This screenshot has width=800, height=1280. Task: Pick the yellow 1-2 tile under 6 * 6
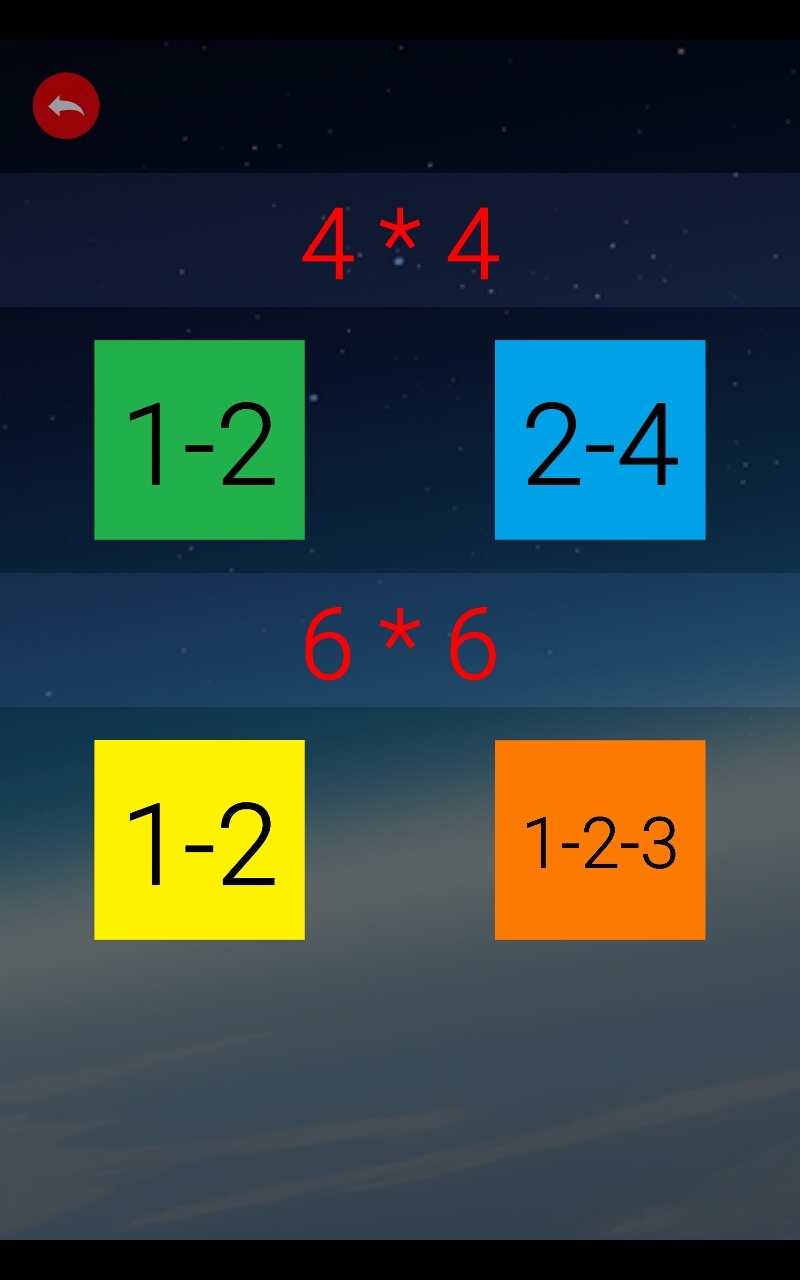199,840
